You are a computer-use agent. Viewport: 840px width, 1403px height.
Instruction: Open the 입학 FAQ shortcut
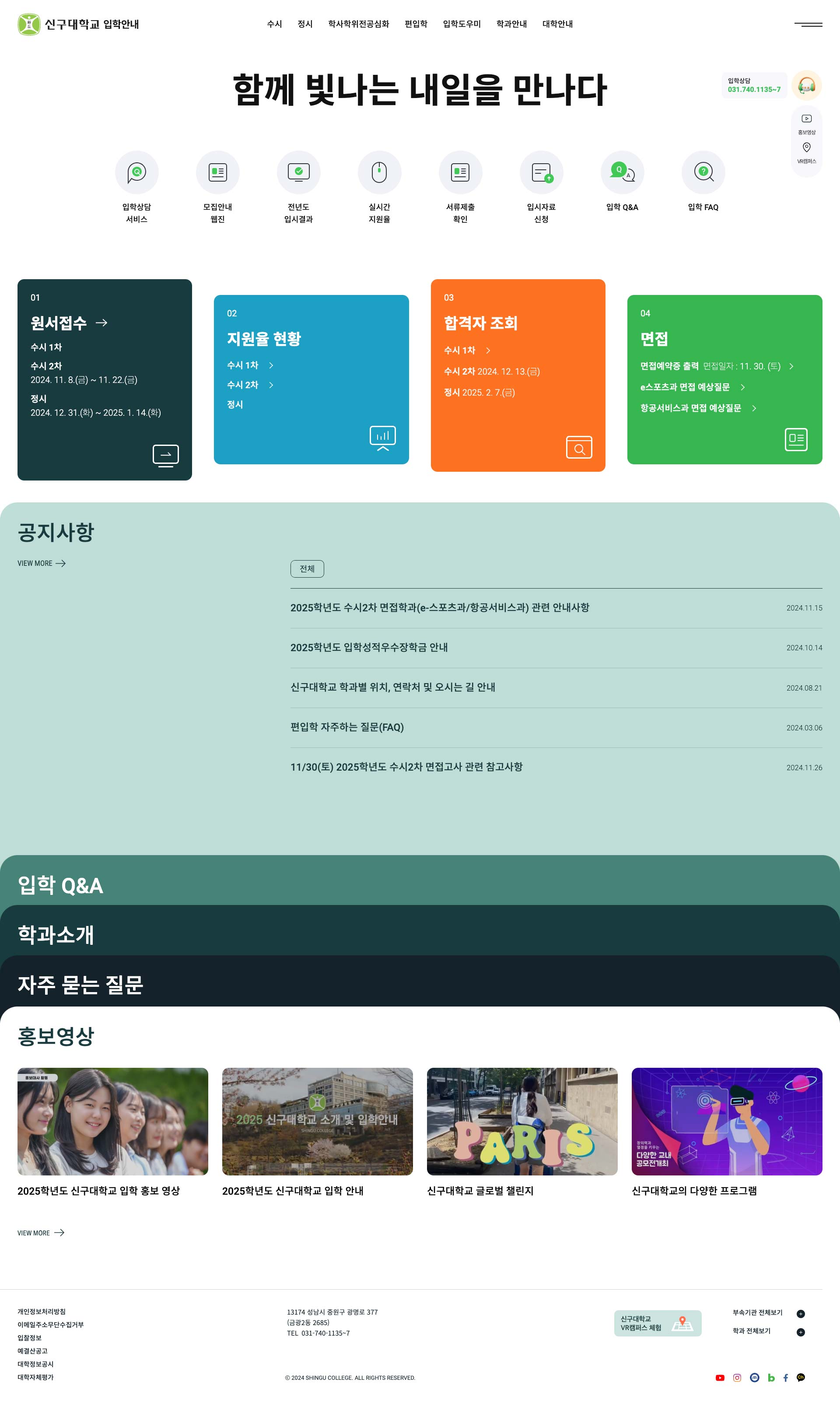[x=703, y=172]
